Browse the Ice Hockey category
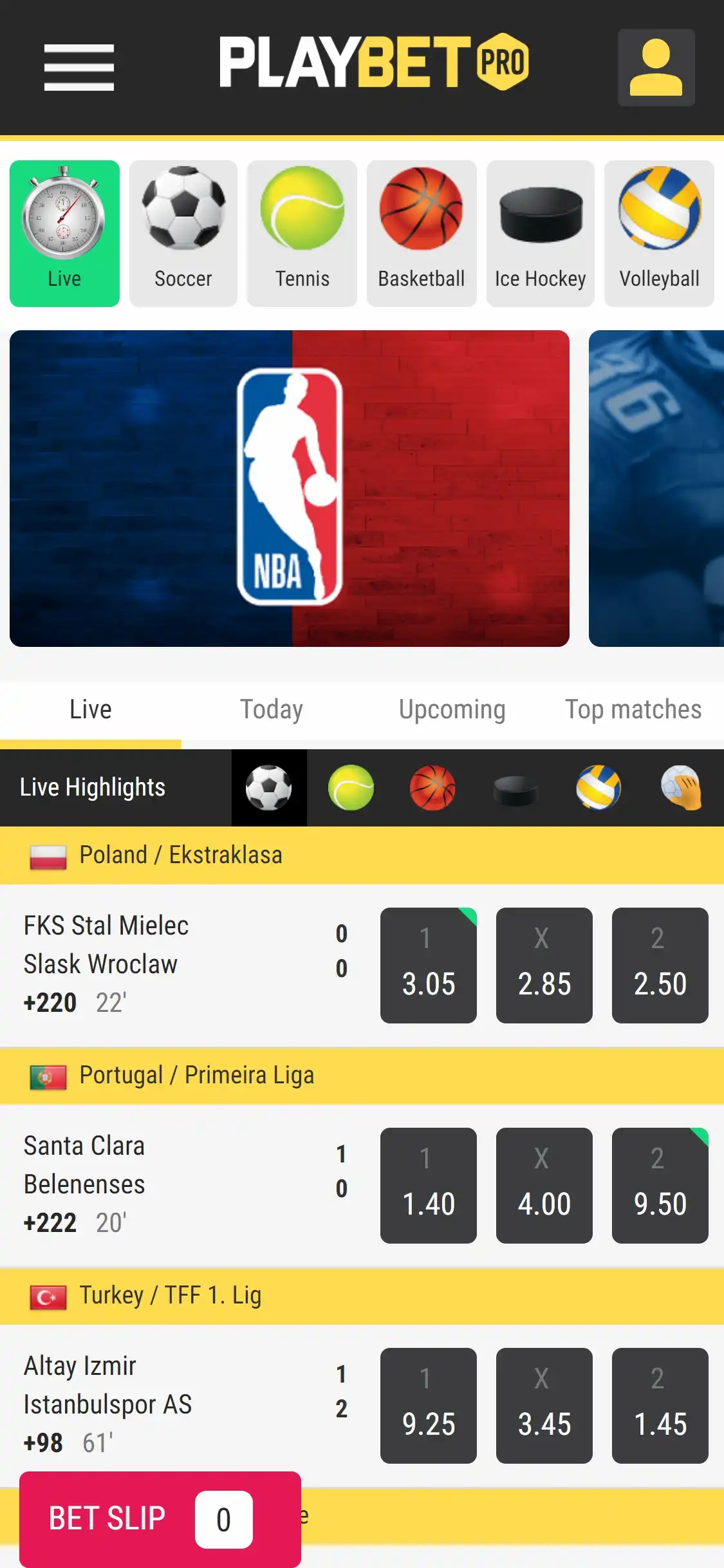 (541, 233)
